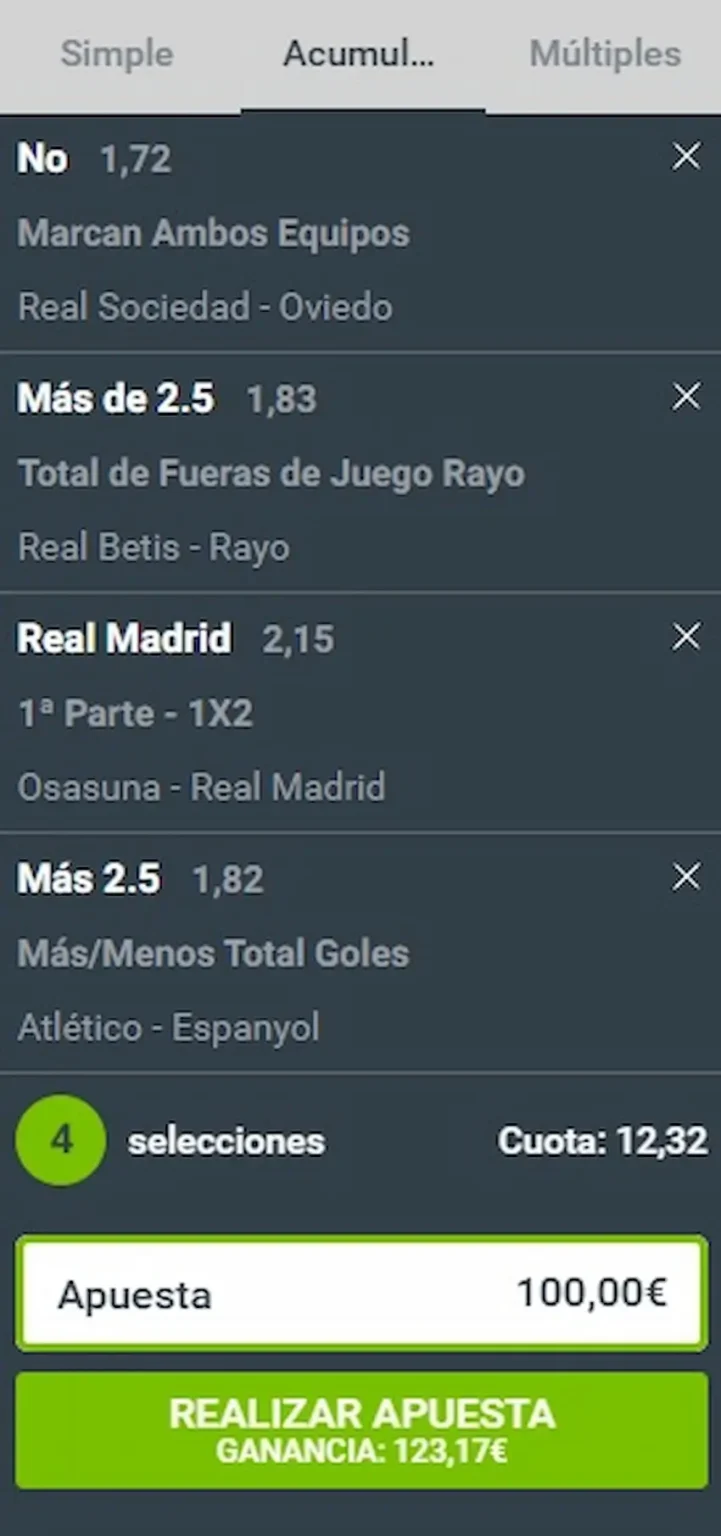This screenshot has height=1536, width=721.
Task: Remove the Atlético - Espanyol selection
Action: tap(686, 877)
